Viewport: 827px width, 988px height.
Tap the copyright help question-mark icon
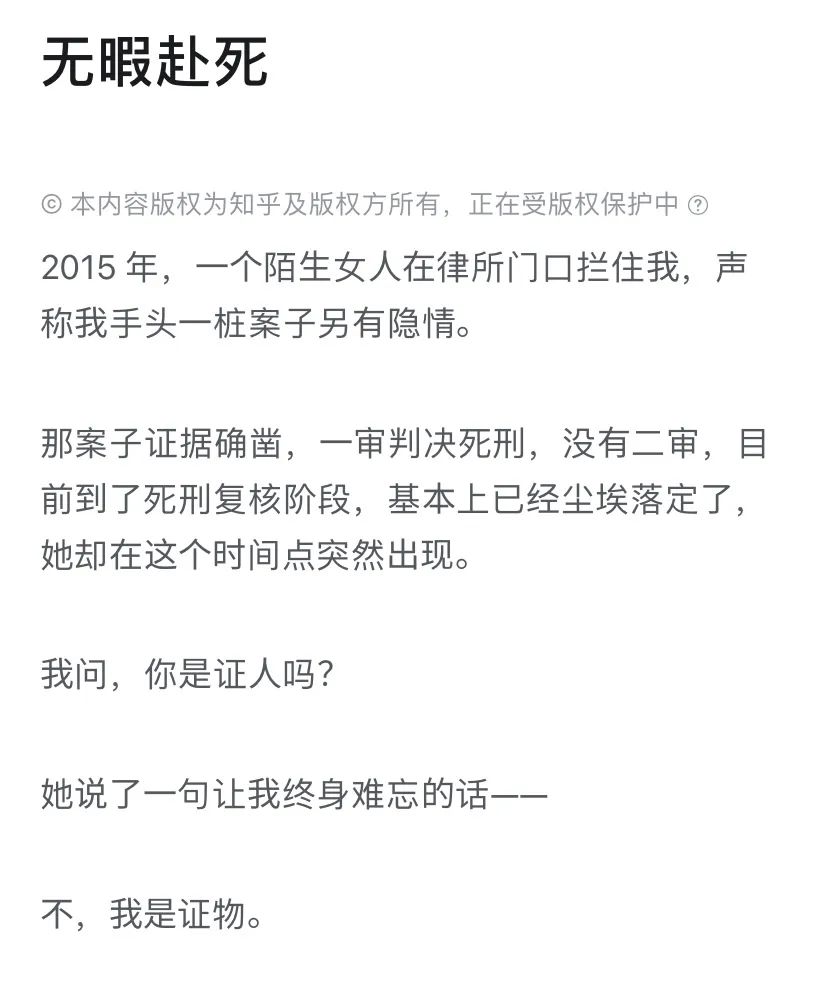pos(698,205)
